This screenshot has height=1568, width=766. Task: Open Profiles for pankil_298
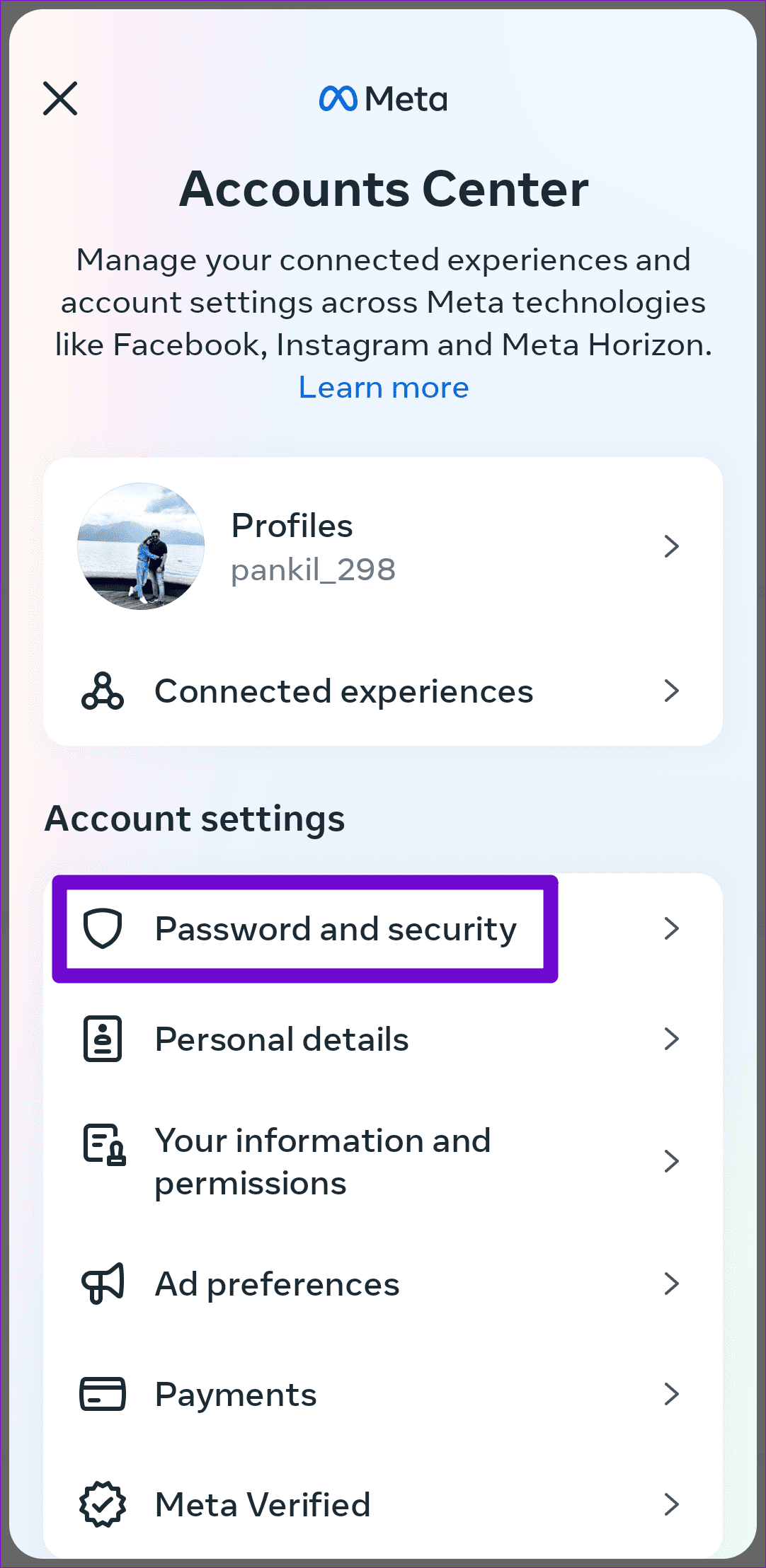(x=382, y=546)
